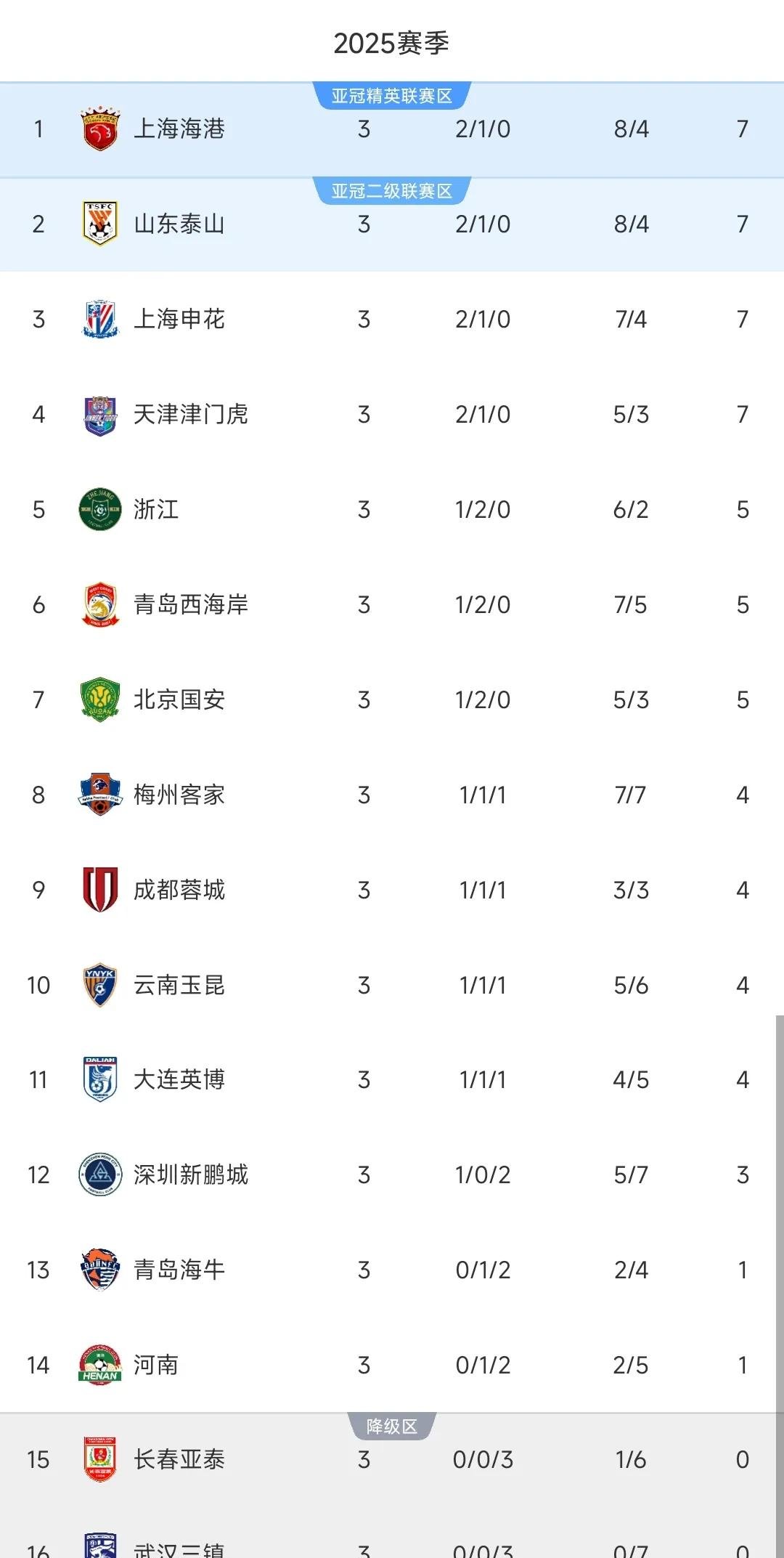Viewport: 784px width, 1558px height.
Task: Select the Tianjin Jinmen Tiger crest
Action: pos(100,414)
